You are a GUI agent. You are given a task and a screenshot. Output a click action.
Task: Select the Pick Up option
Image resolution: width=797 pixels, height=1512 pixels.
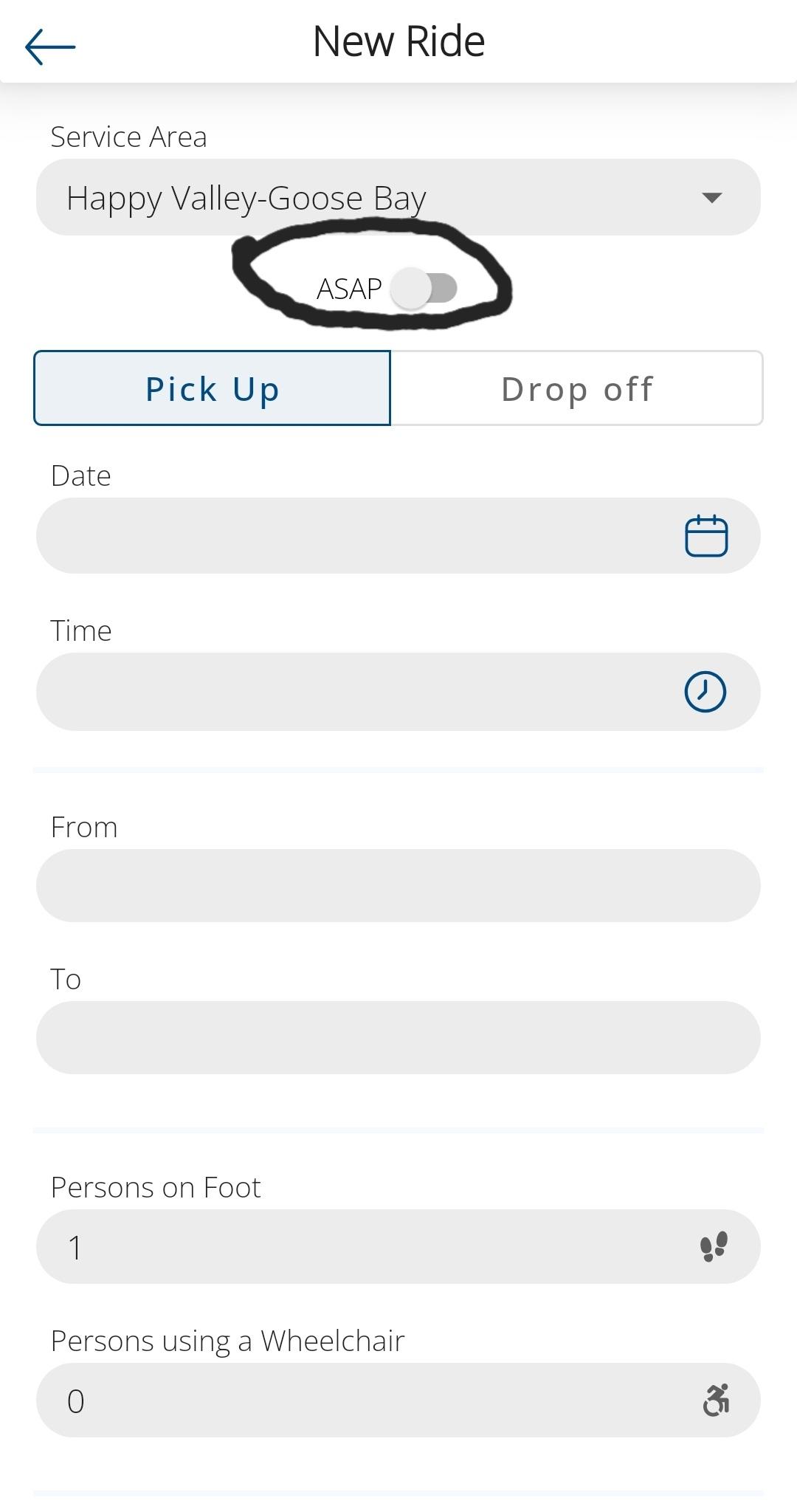click(x=212, y=388)
